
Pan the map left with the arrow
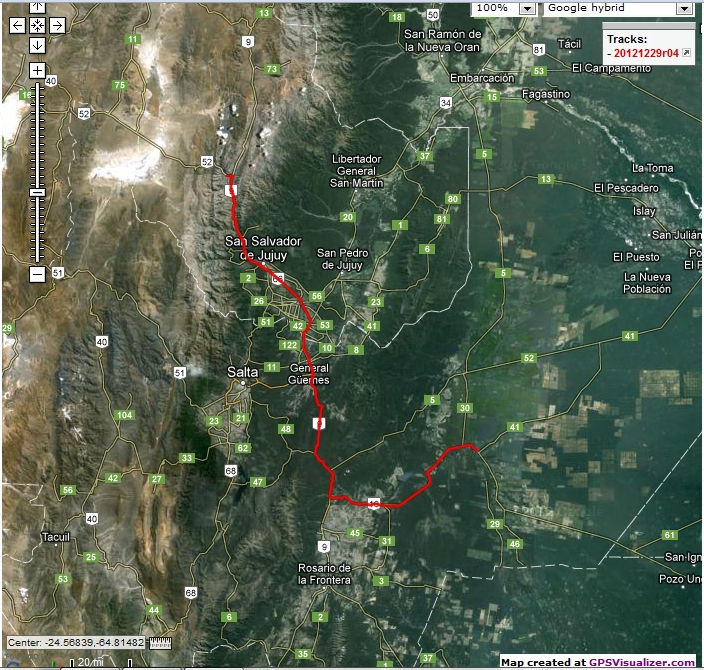(x=17, y=25)
